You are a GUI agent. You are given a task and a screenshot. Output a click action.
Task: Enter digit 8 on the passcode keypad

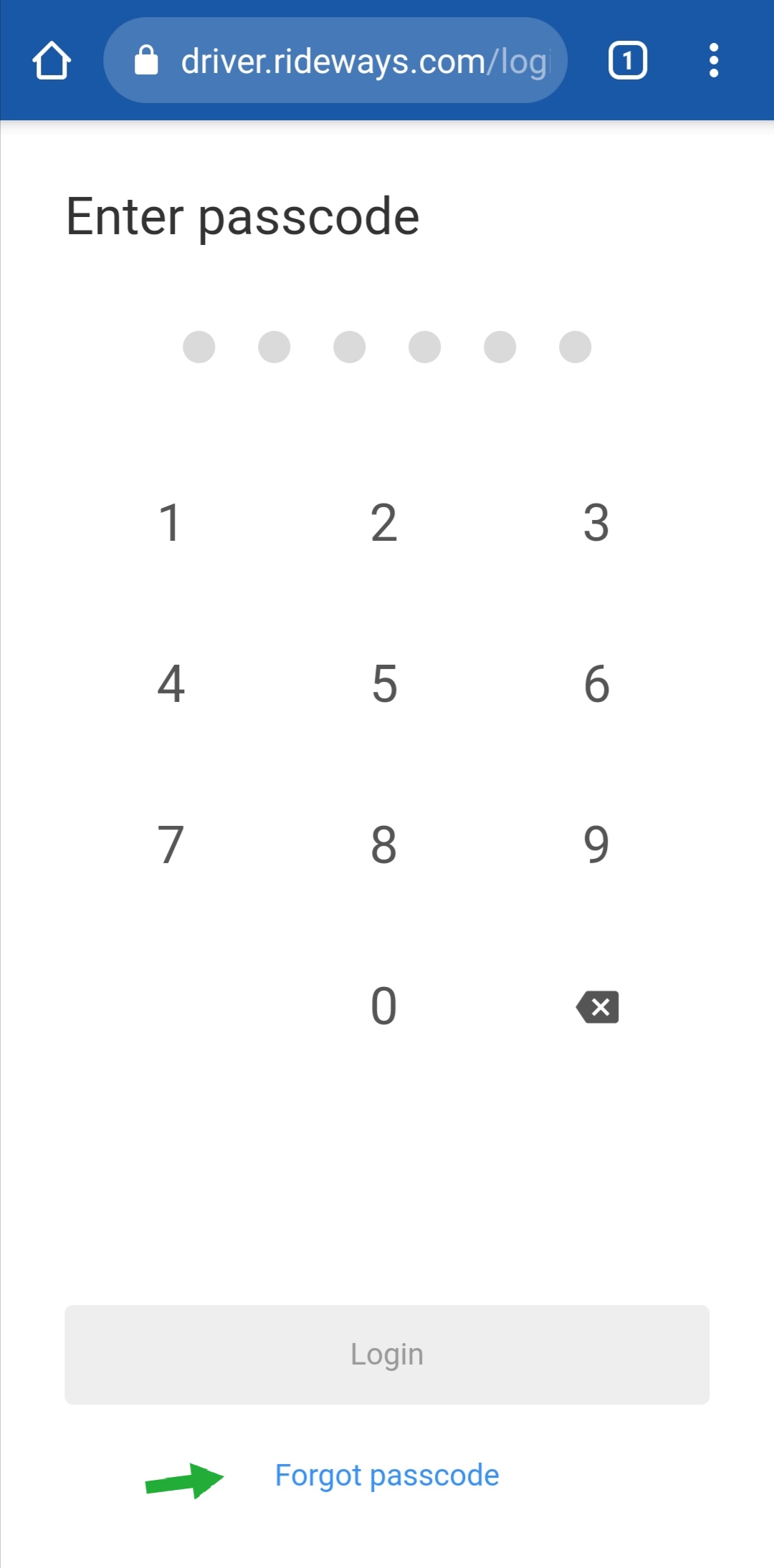pyautogui.click(x=384, y=845)
